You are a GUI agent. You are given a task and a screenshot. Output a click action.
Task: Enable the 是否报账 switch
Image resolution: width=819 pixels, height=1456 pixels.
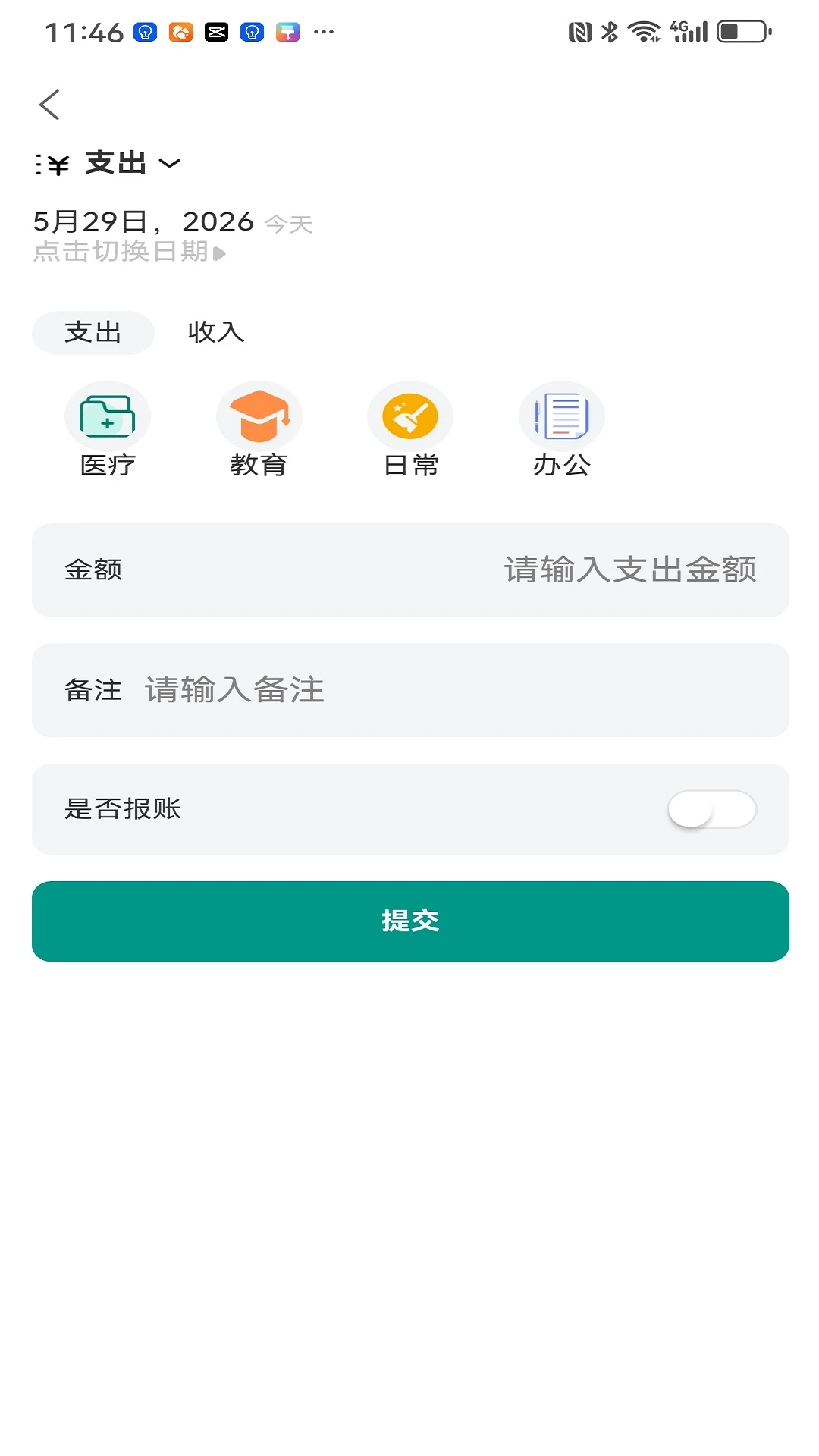click(711, 809)
